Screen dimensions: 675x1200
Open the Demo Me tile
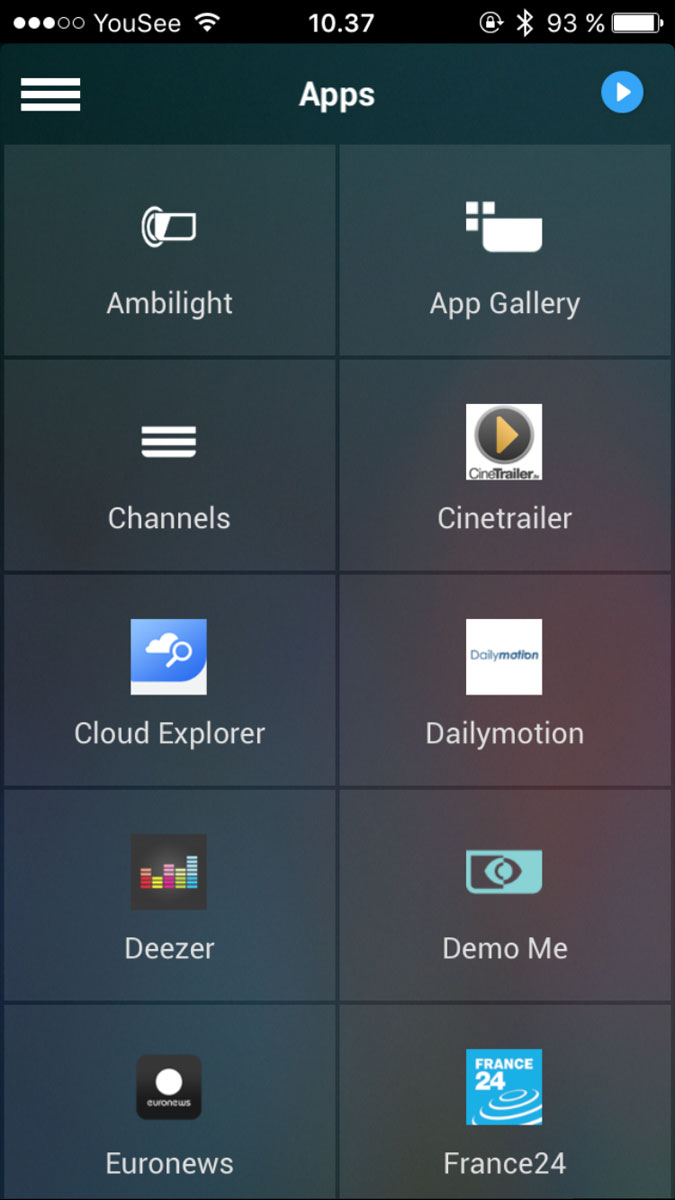click(505, 895)
